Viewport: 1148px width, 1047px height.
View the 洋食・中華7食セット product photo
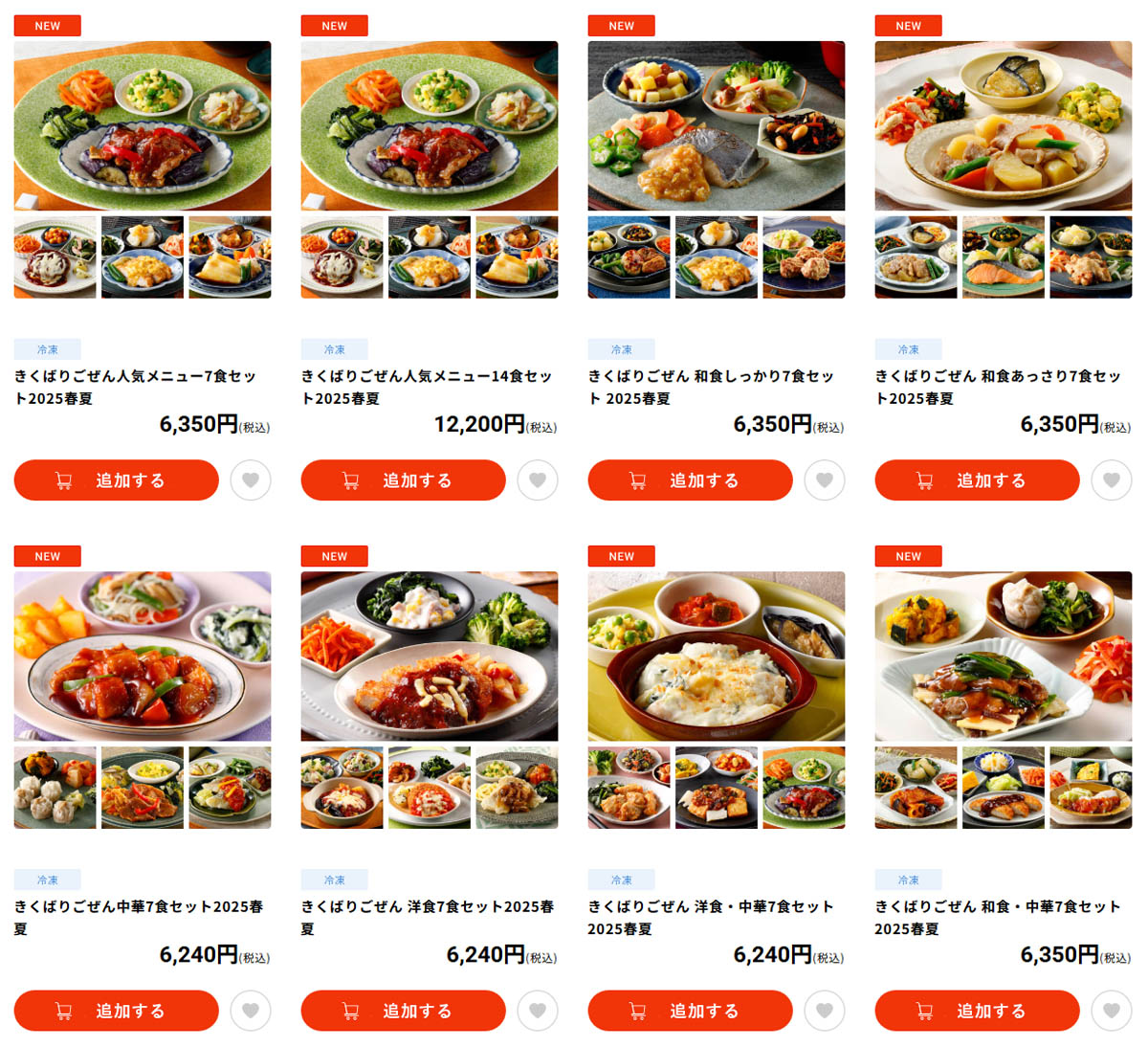click(x=717, y=657)
